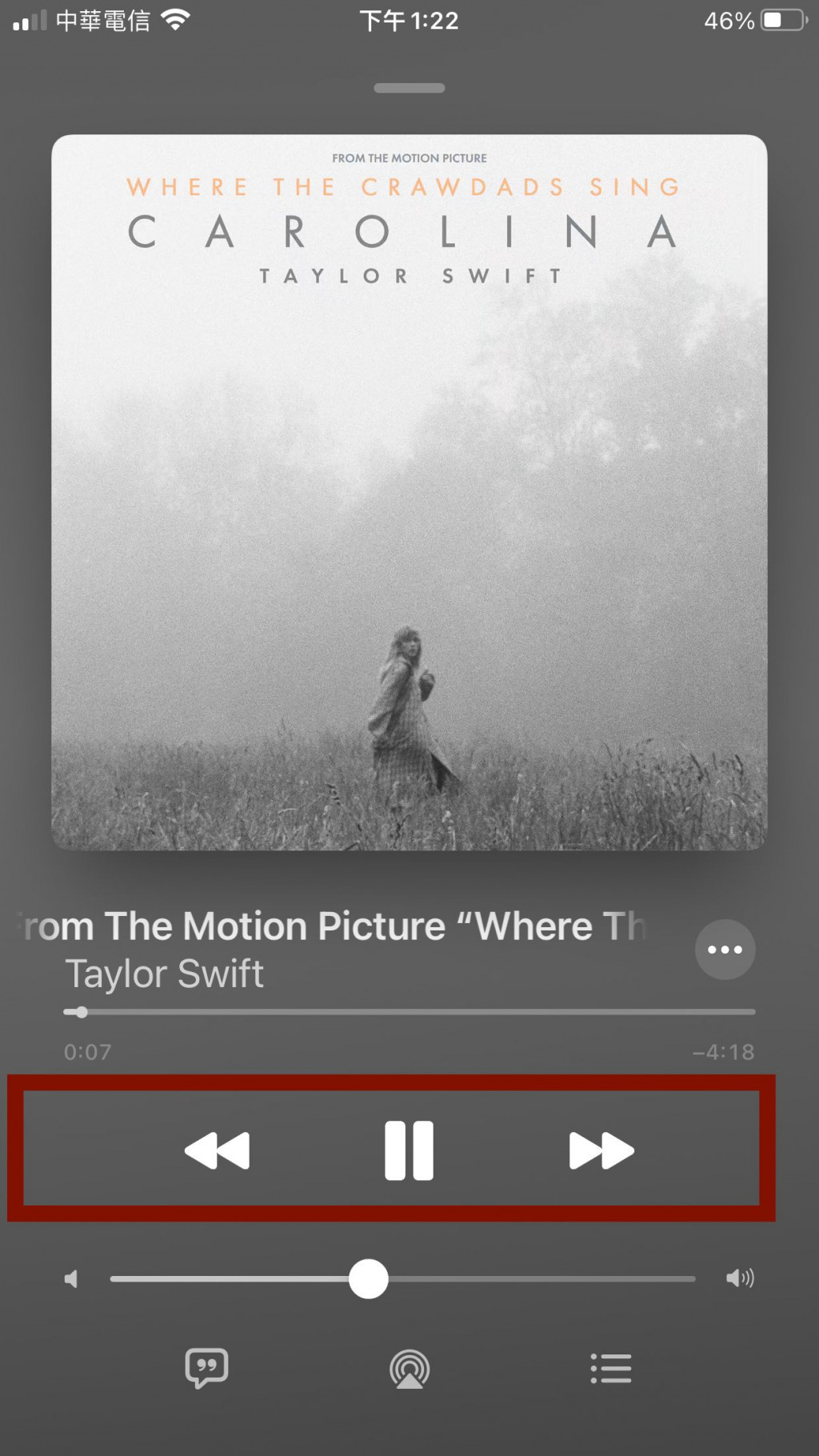The height and width of the screenshot is (1456, 819).
Task: Open the three-dot more options menu
Action: [x=725, y=950]
